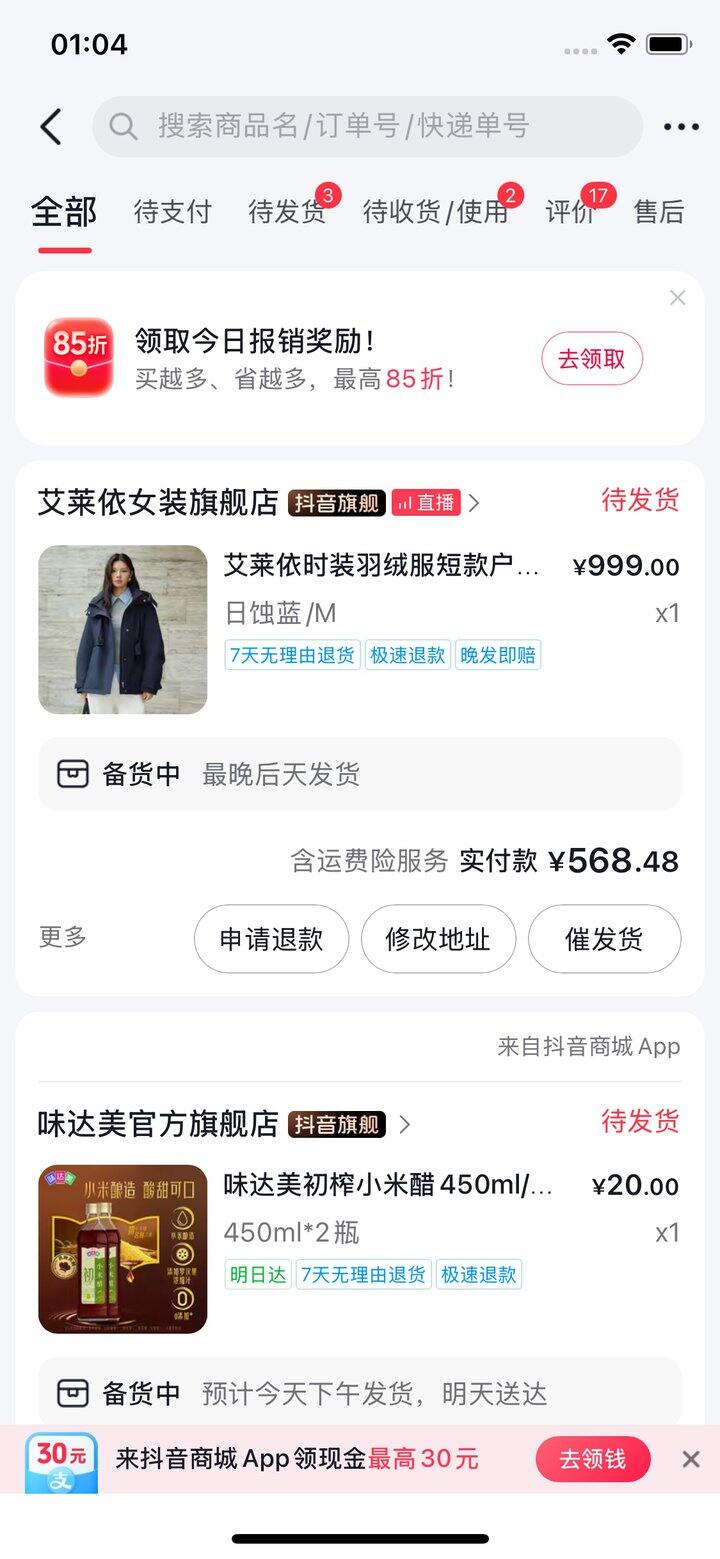Open 味达美官方旗舰店 store page via chevron
The image size is (720, 1559).
click(405, 1124)
